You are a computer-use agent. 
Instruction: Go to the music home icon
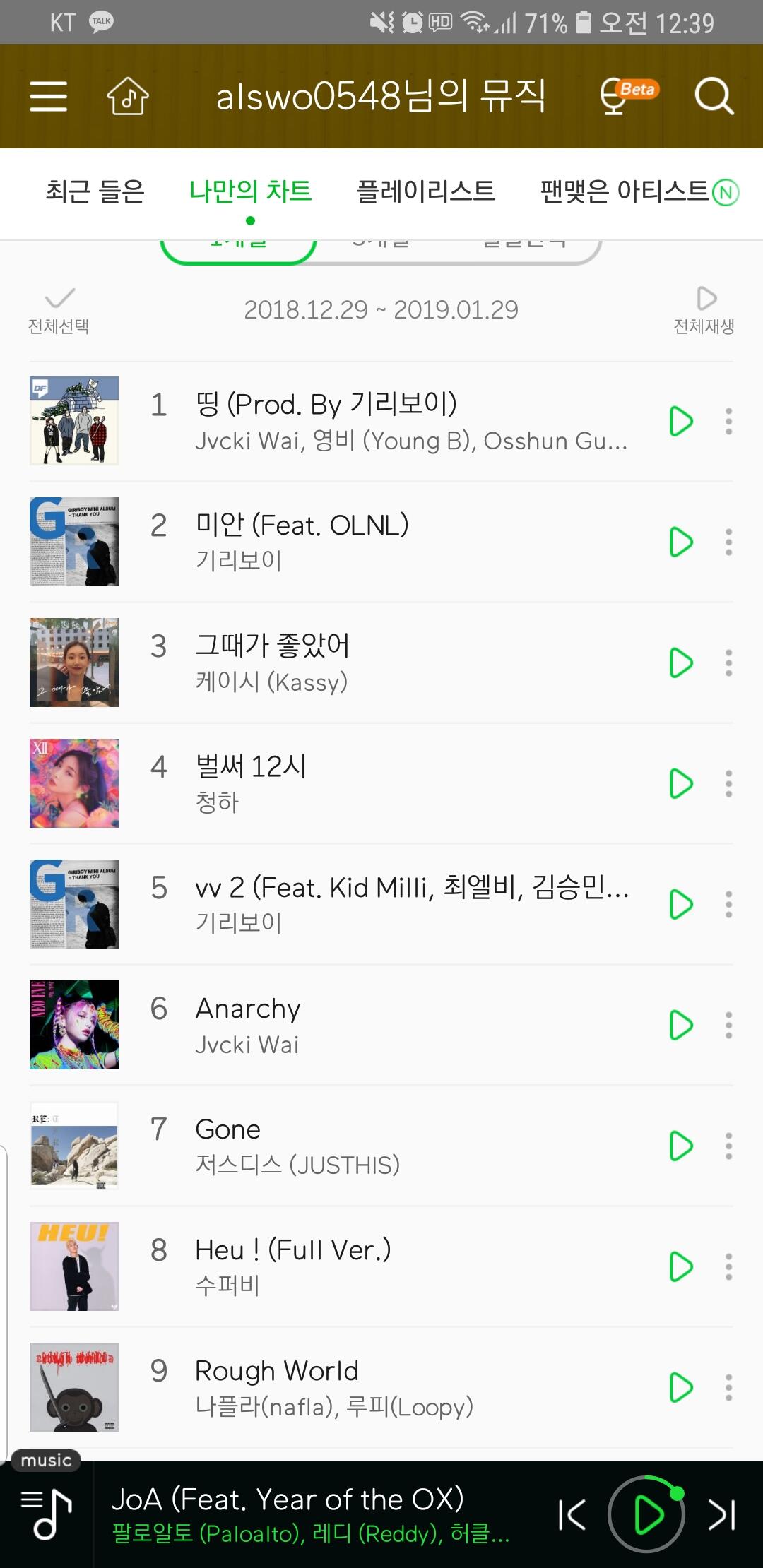click(127, 96)
